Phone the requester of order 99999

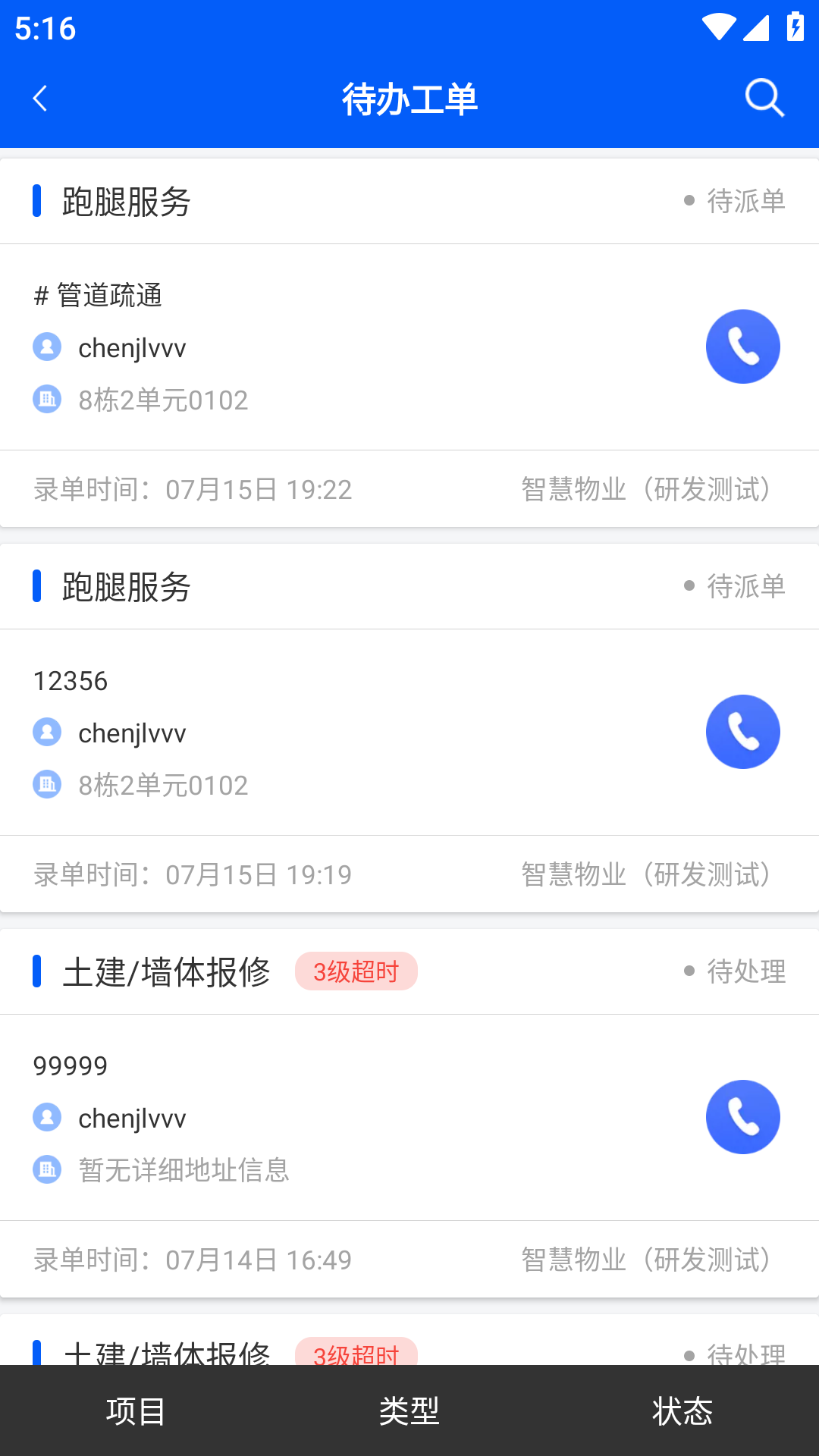click(742, 1117)
